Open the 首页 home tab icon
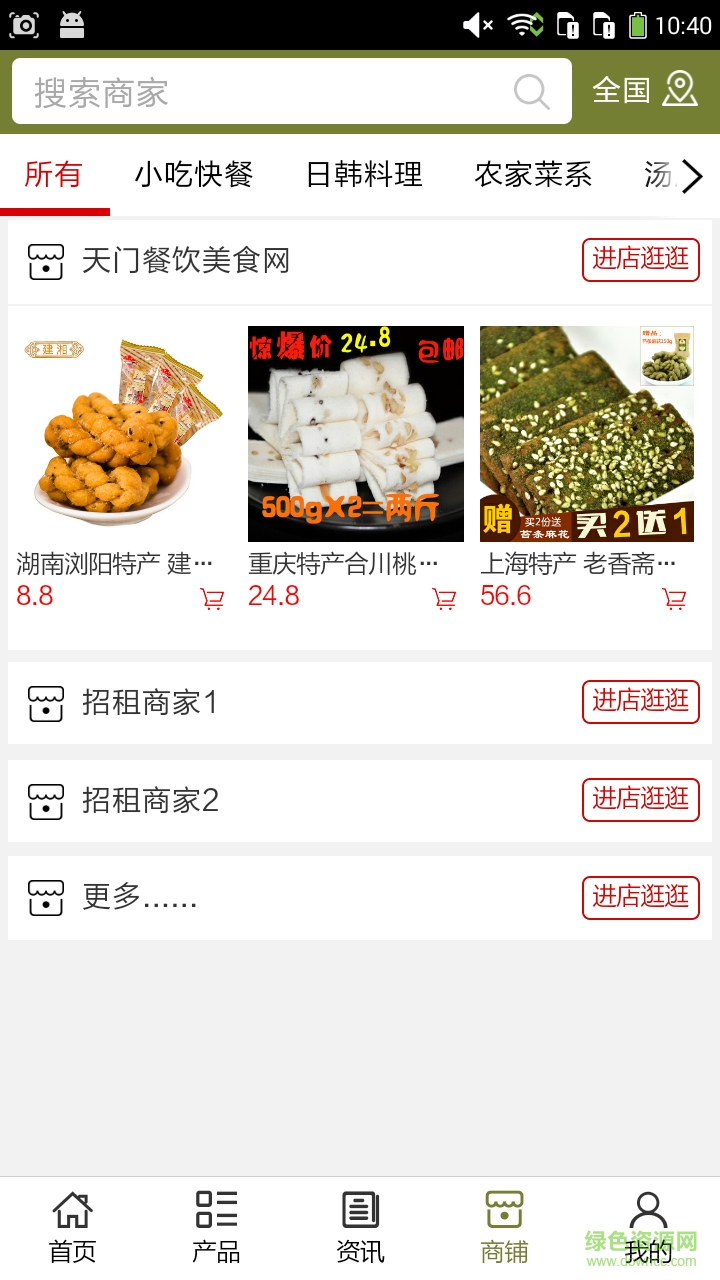 (71, 1210)
